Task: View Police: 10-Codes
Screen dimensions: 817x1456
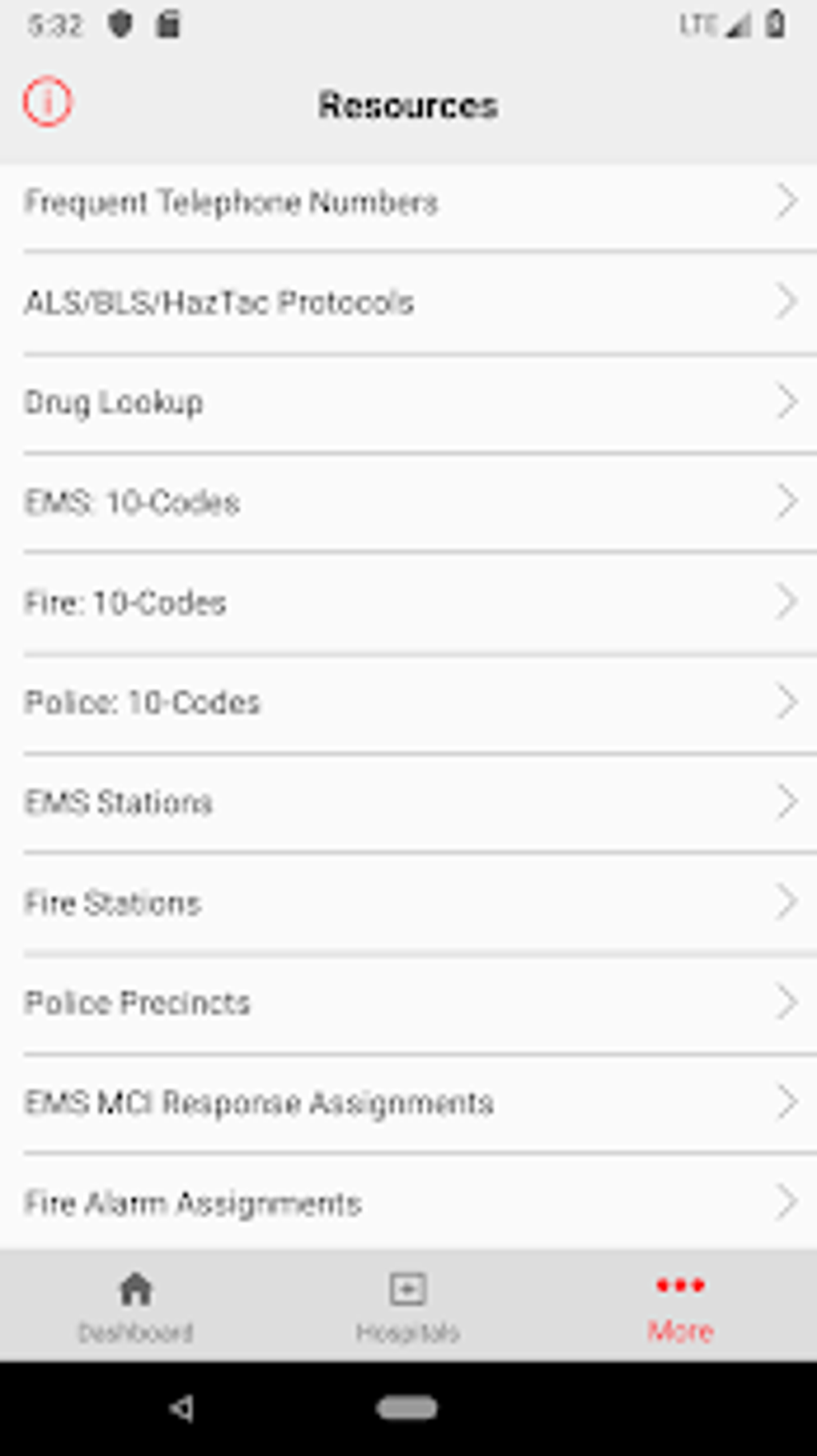Action: point(408,703)
